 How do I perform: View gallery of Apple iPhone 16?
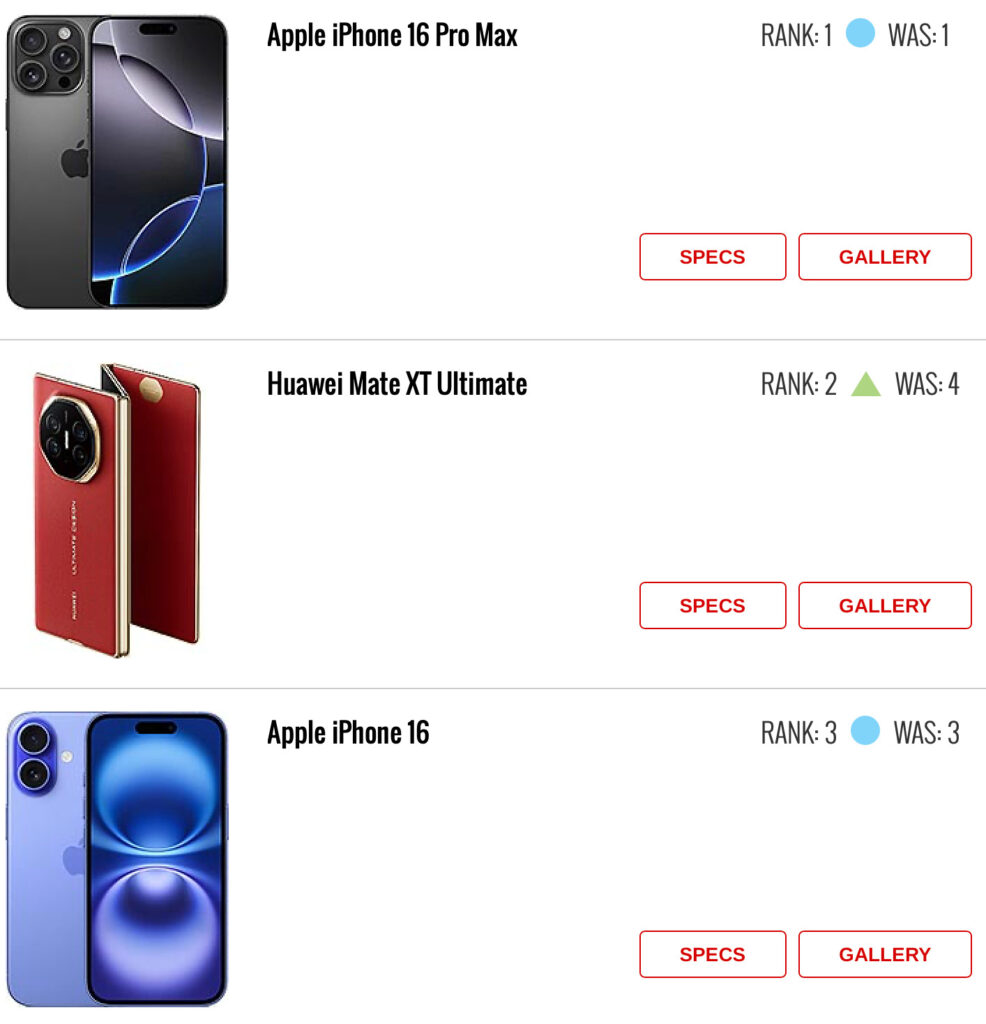click(x=884, y=955)
